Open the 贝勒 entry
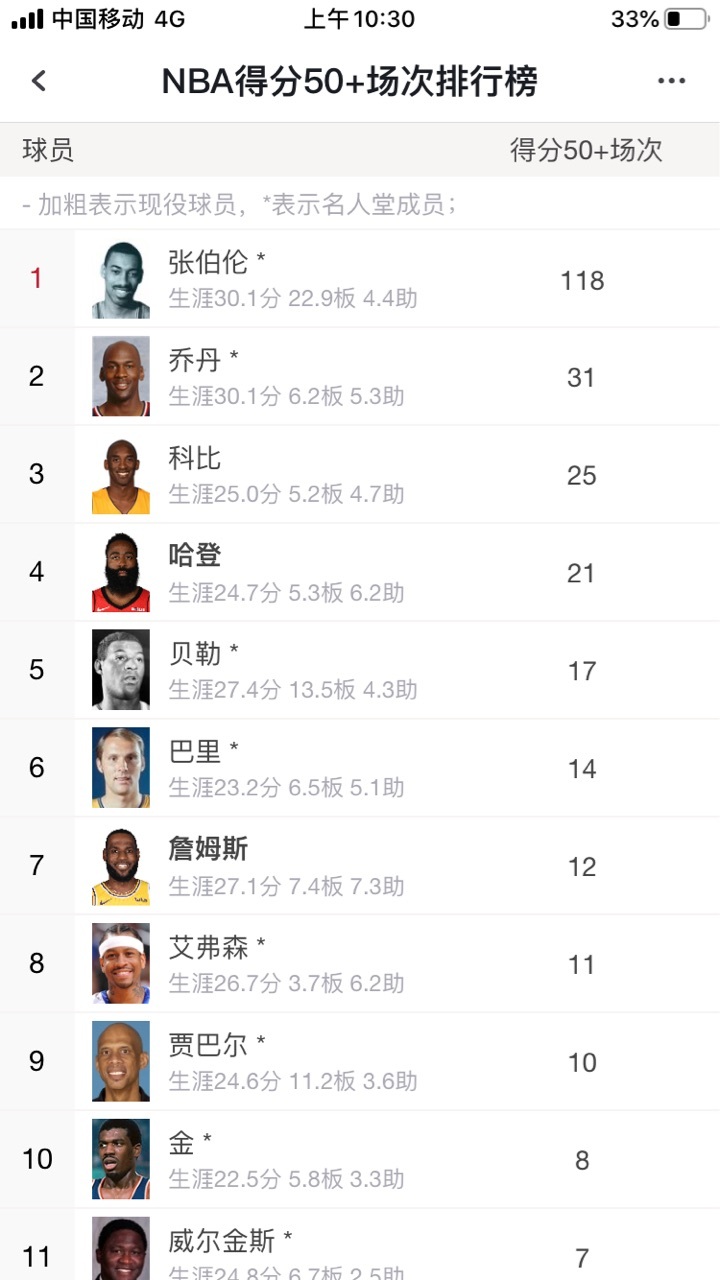Screen dimensions: 720x1280 [360, 670]
